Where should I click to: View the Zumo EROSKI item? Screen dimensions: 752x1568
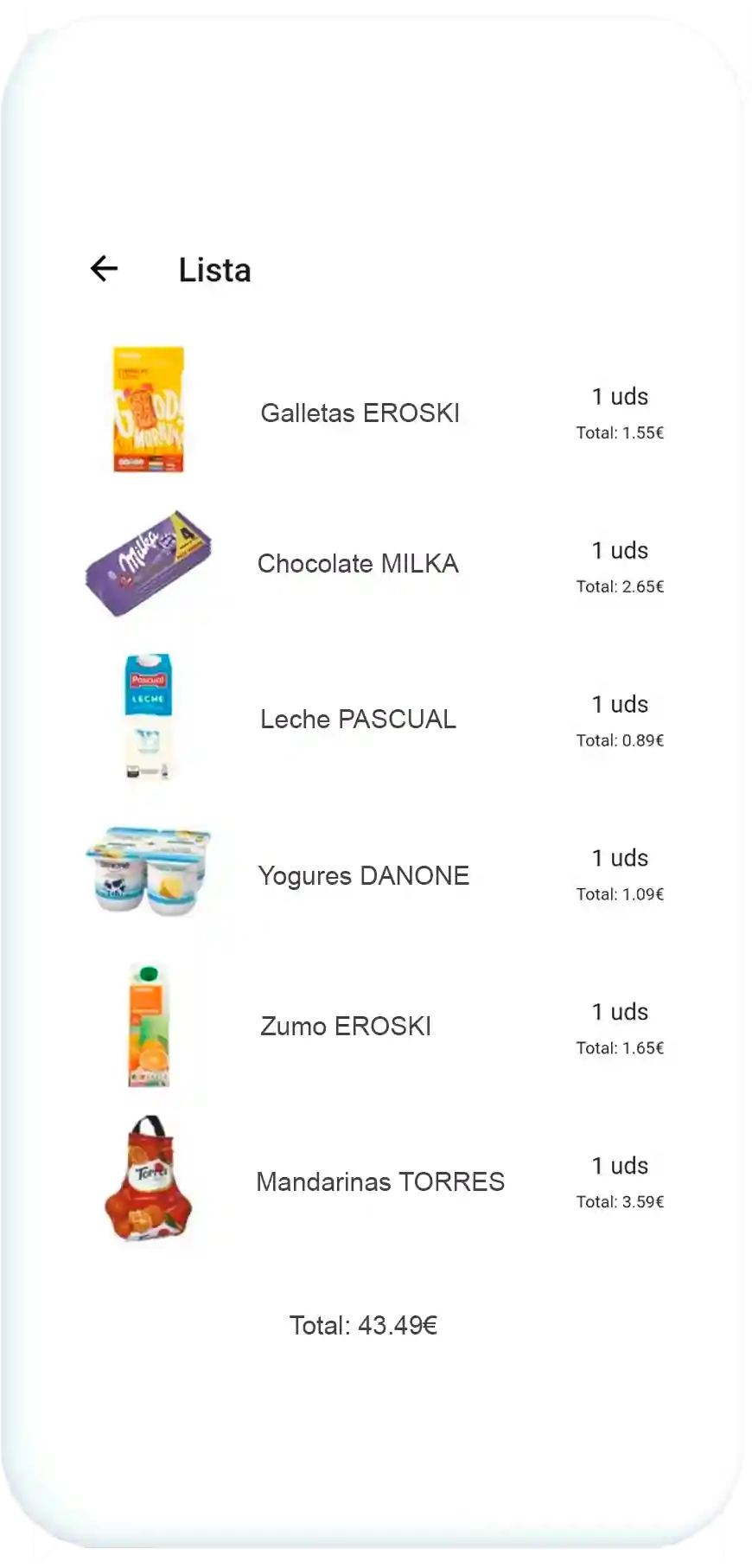click(x=346, y=1027)
